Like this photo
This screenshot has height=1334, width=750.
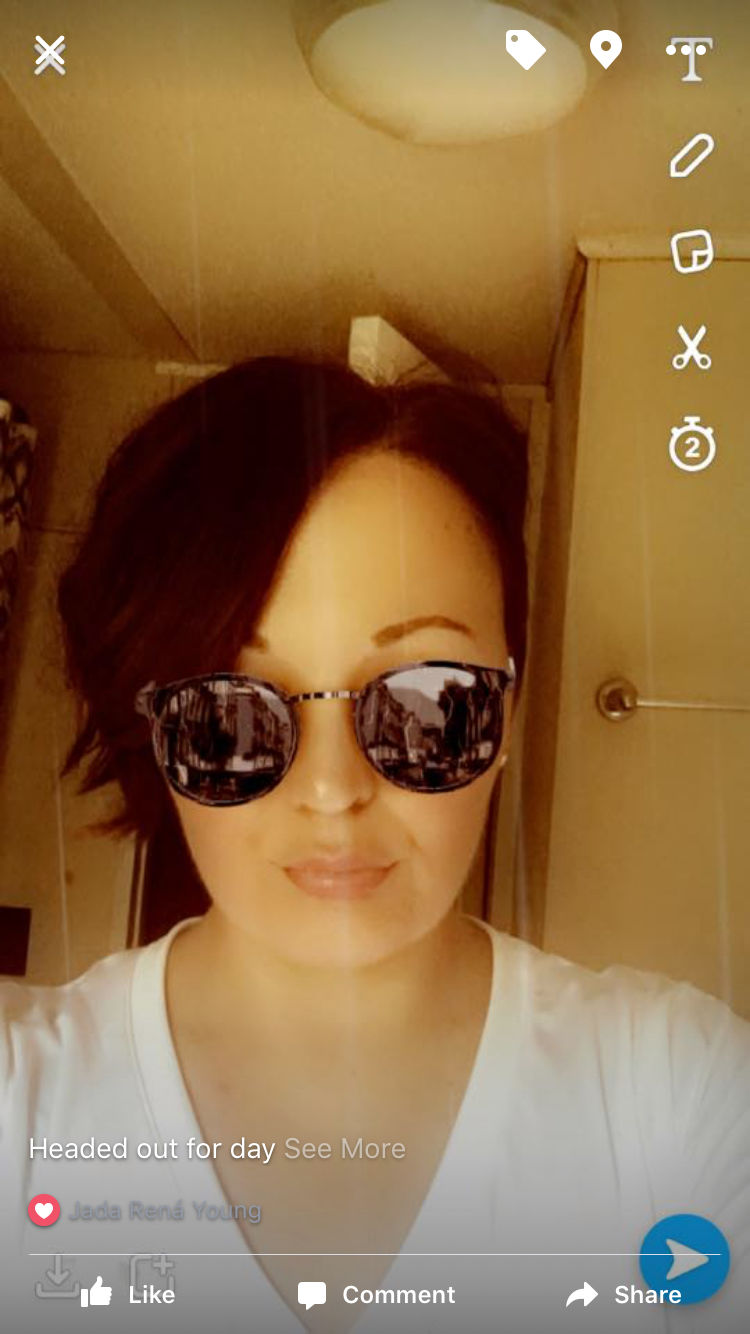click(x=128, y=1295)
